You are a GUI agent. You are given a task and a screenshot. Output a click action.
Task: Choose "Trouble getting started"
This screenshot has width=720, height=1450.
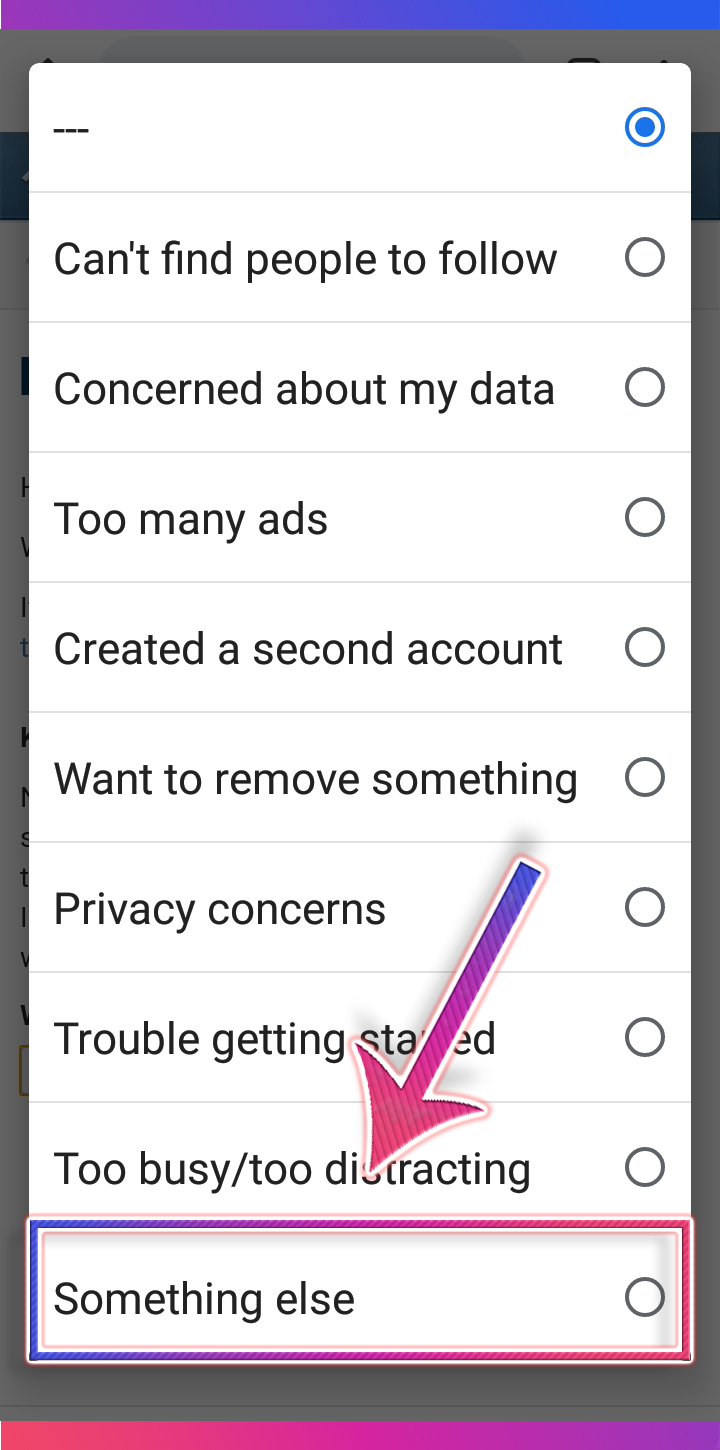pos(360,1038)
